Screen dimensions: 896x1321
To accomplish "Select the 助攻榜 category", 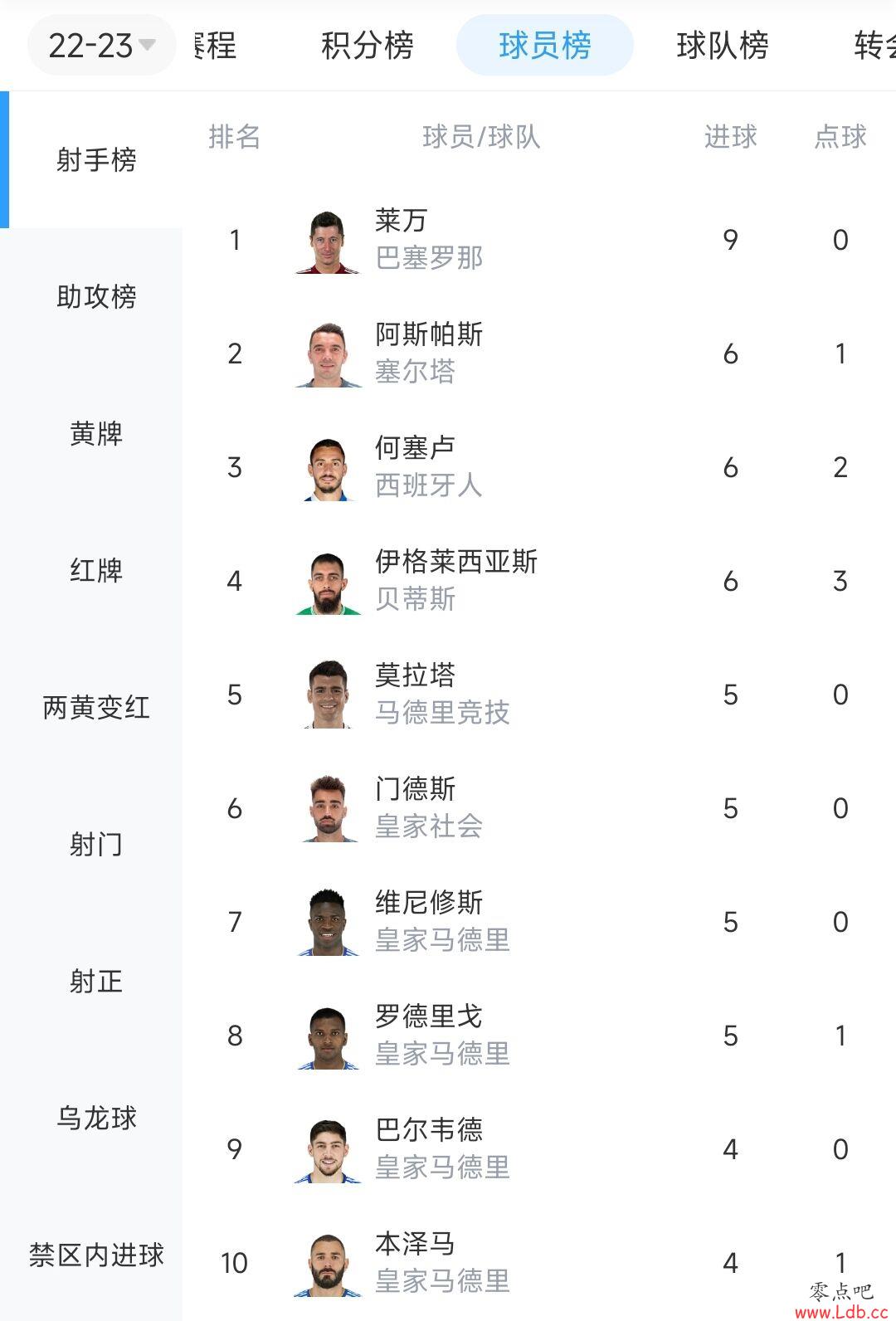I will 96,296.
